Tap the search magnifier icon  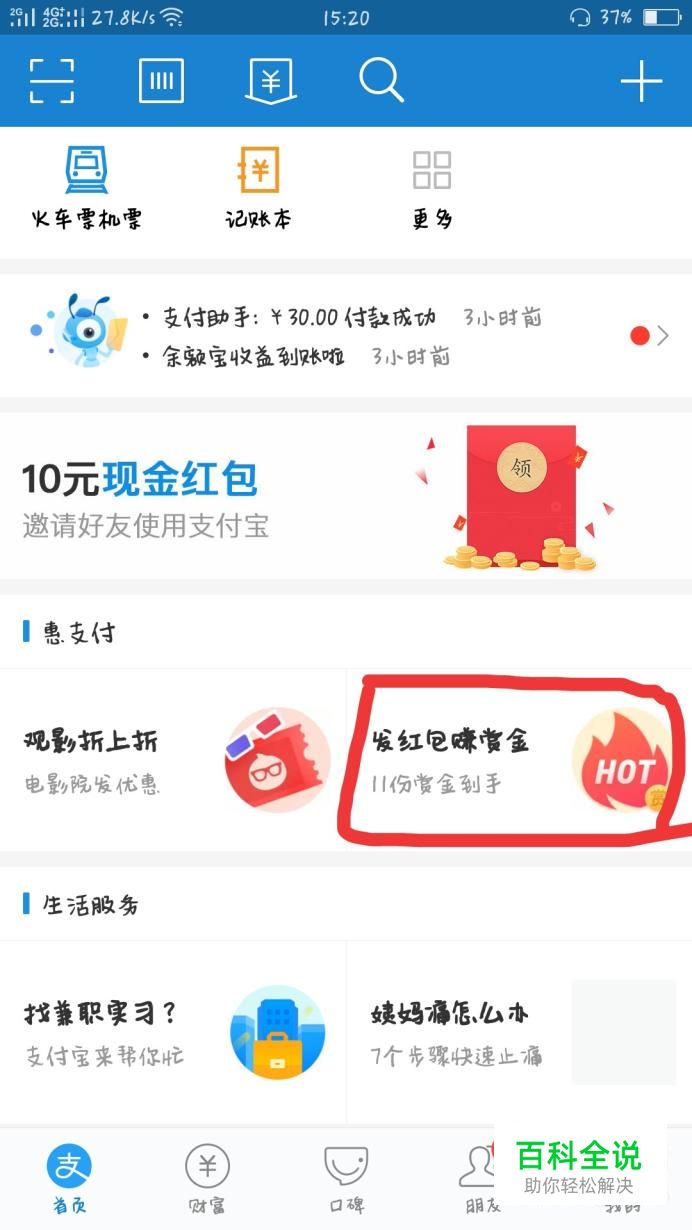(x=381, y=81)
